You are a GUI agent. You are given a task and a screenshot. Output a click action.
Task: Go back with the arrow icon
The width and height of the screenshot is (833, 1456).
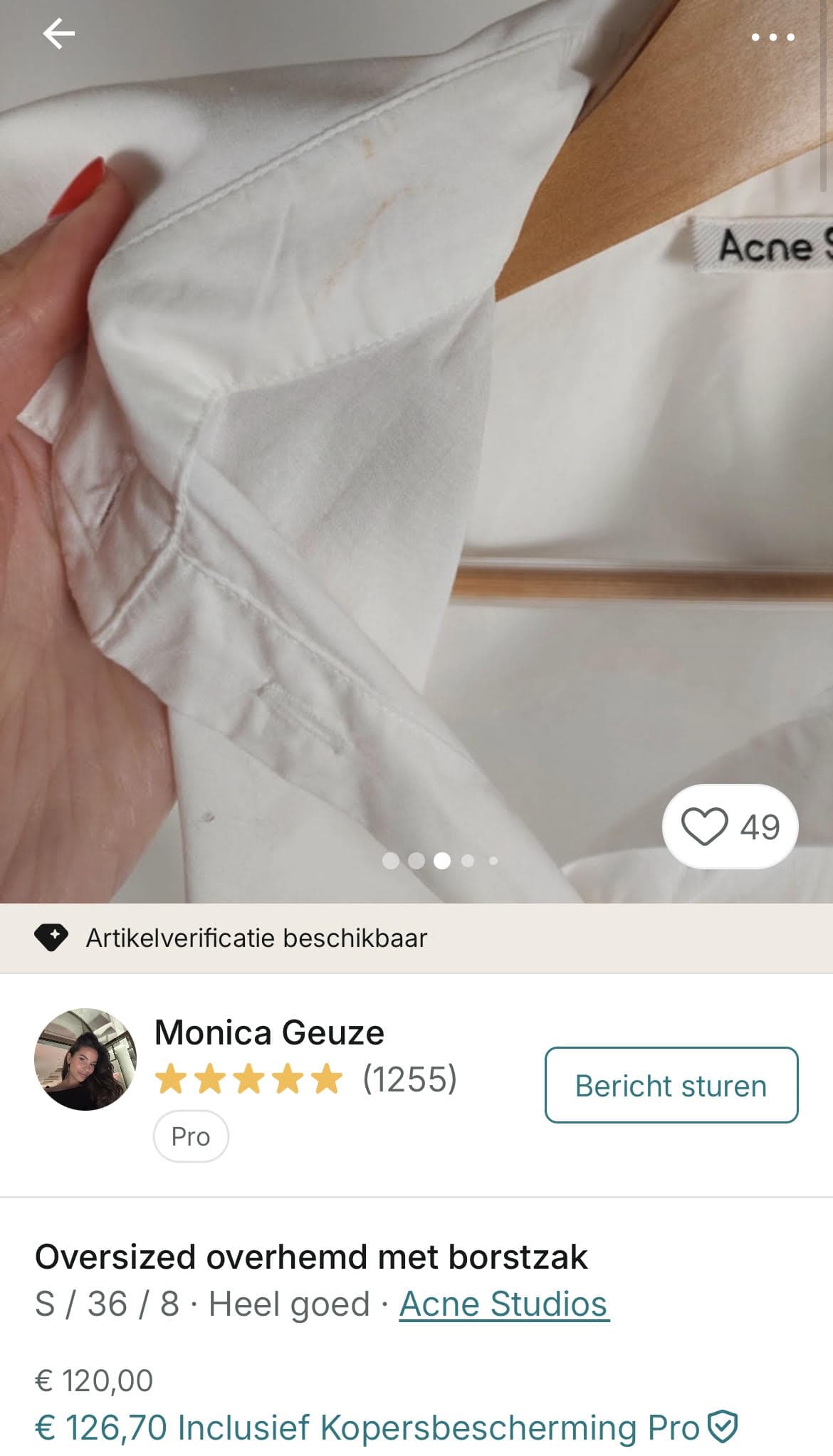click(58, 34)
